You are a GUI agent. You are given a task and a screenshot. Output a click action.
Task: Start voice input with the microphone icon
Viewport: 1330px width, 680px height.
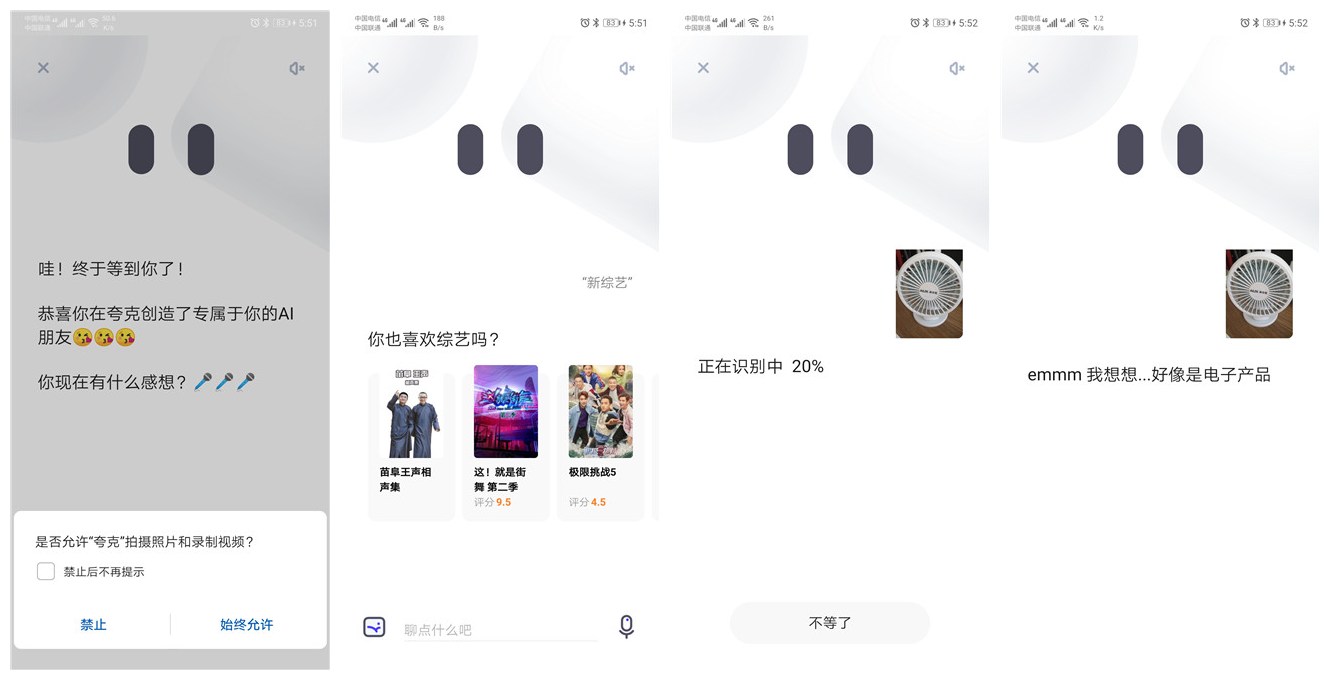(626, 627)
